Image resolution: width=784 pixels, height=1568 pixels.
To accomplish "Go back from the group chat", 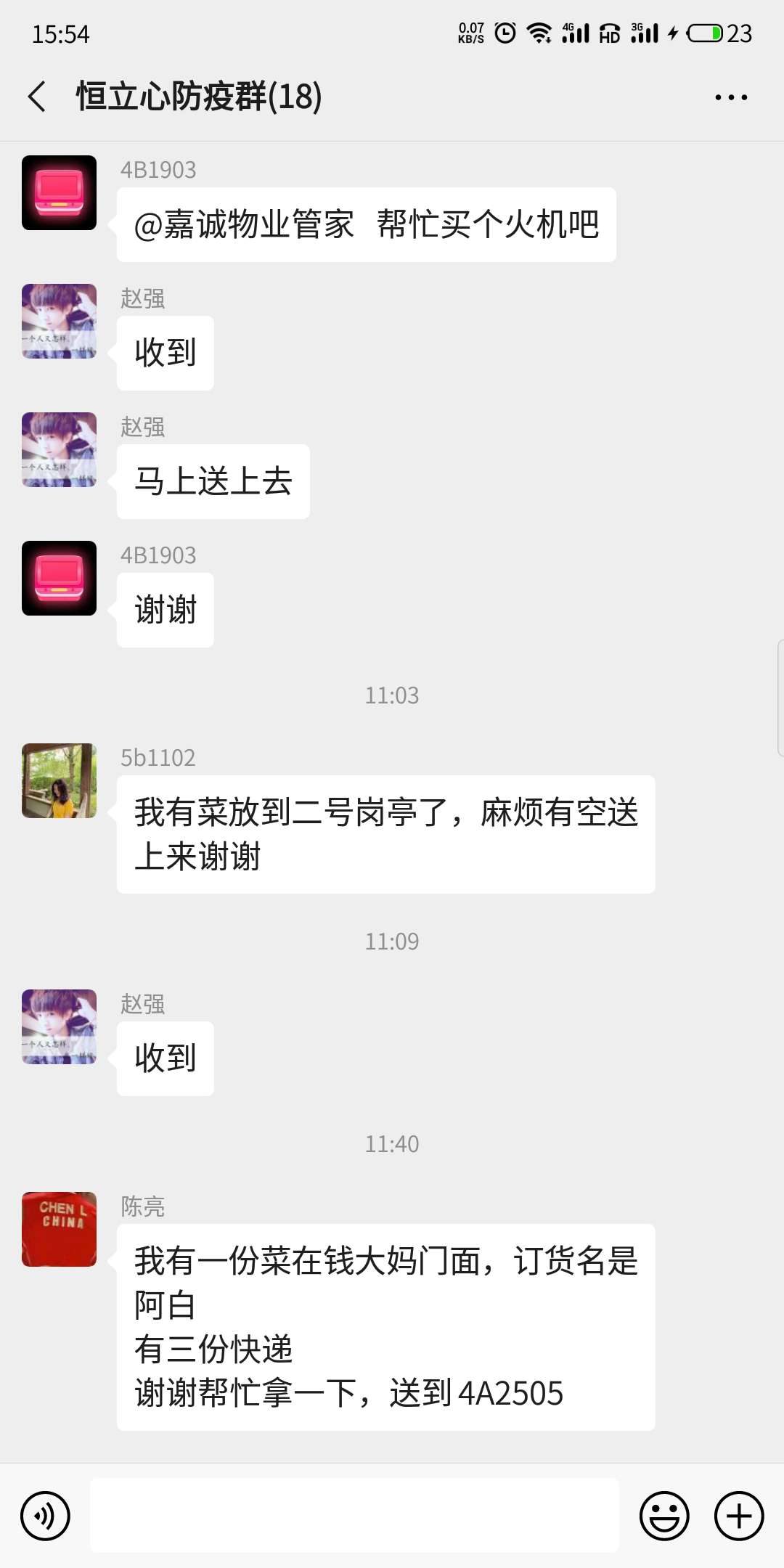I will (38, 97).
